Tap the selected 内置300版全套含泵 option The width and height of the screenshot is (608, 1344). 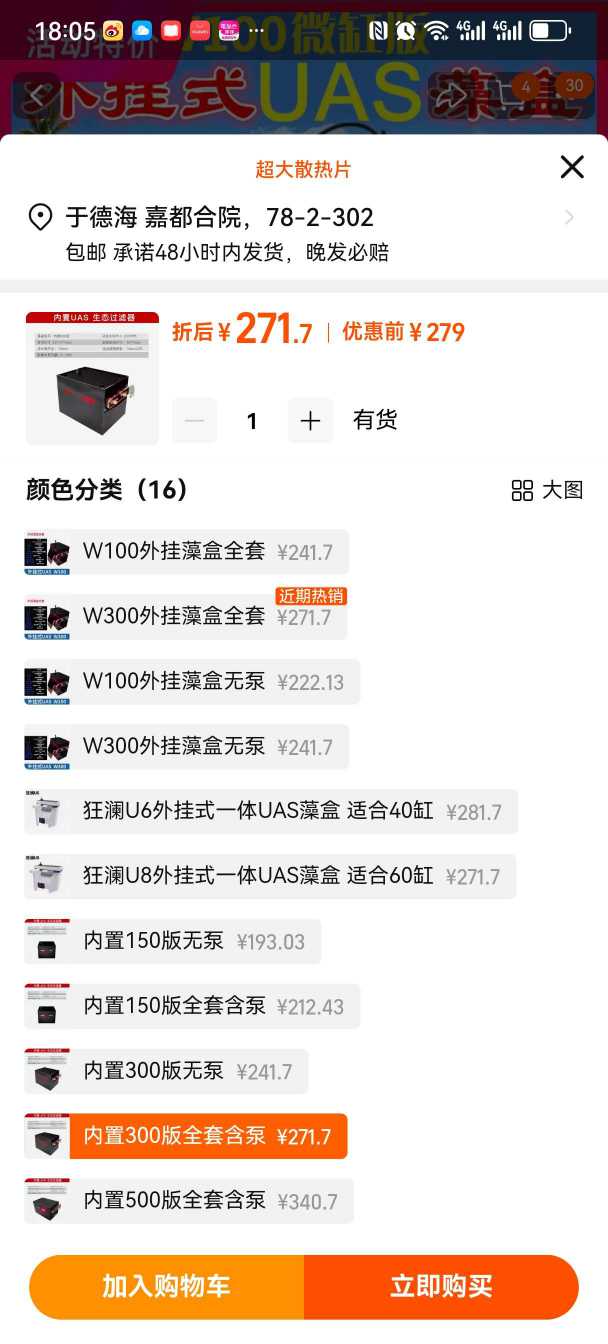pyautogui.click(x=186, y=1136)
